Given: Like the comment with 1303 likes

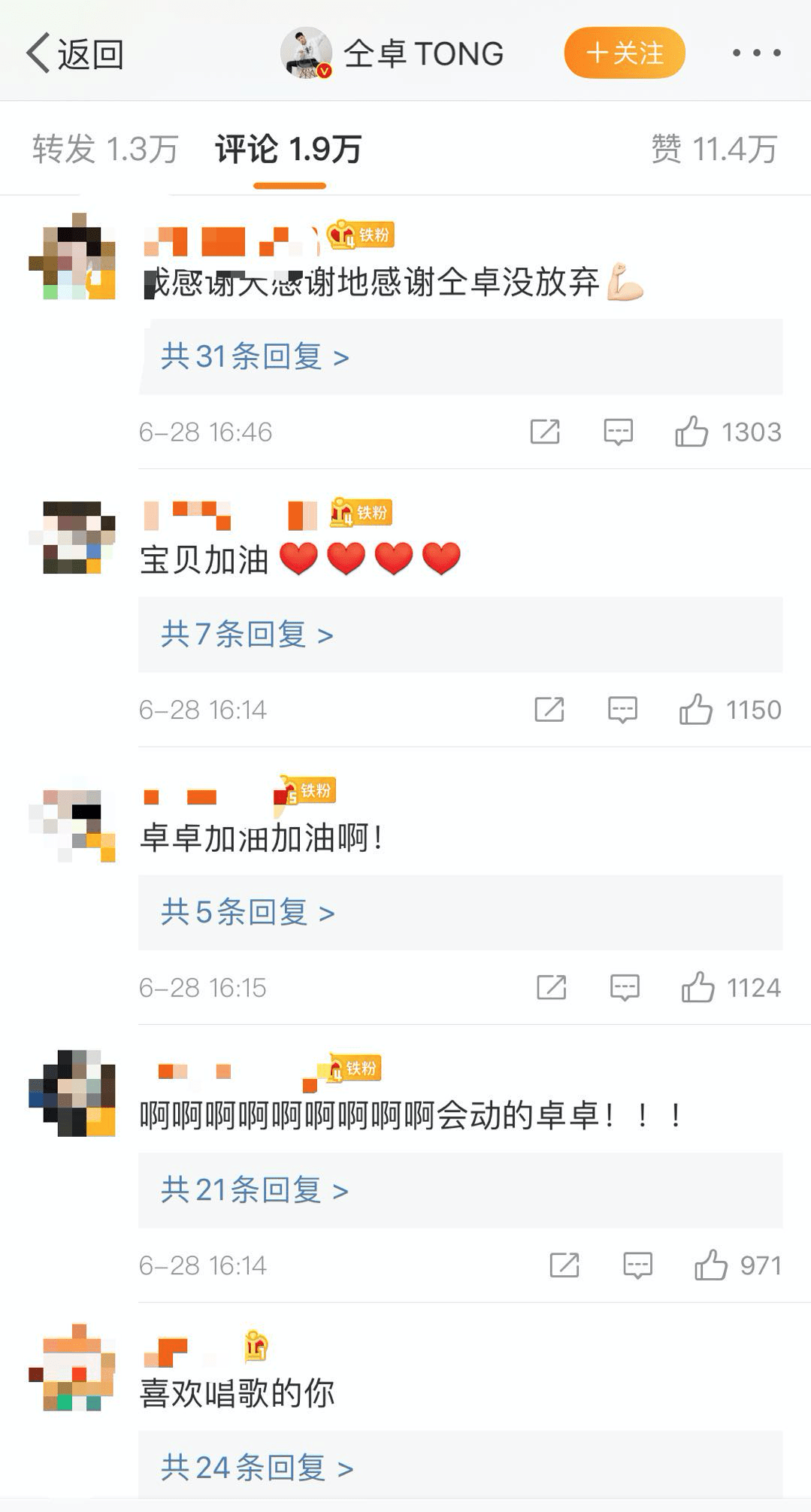Looking at the screenshot, I should pos(691,432).
